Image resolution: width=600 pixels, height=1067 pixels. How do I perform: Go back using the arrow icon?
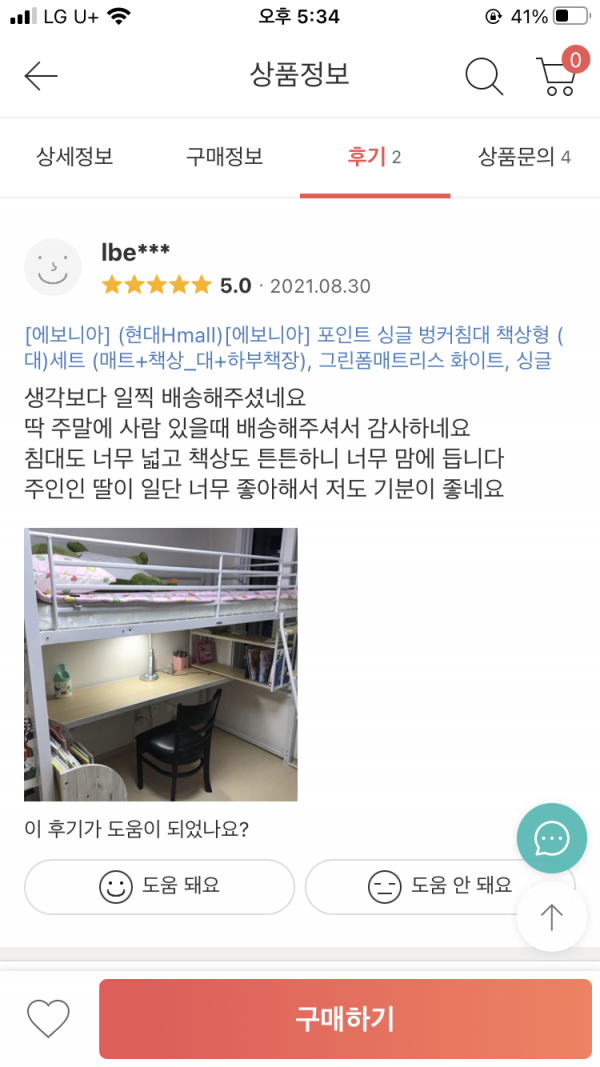pos(41,76)
